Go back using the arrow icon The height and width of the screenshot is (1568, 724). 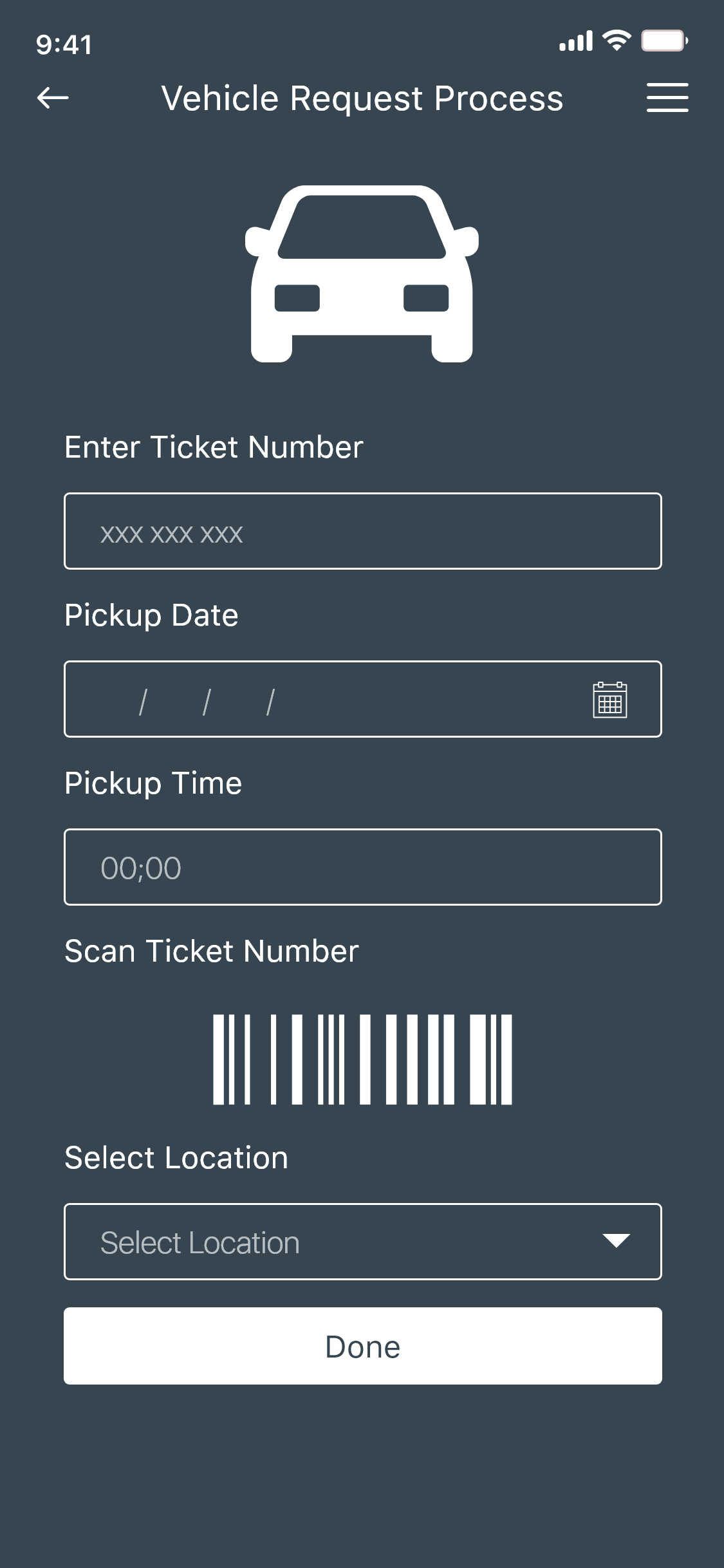[53, 98]
